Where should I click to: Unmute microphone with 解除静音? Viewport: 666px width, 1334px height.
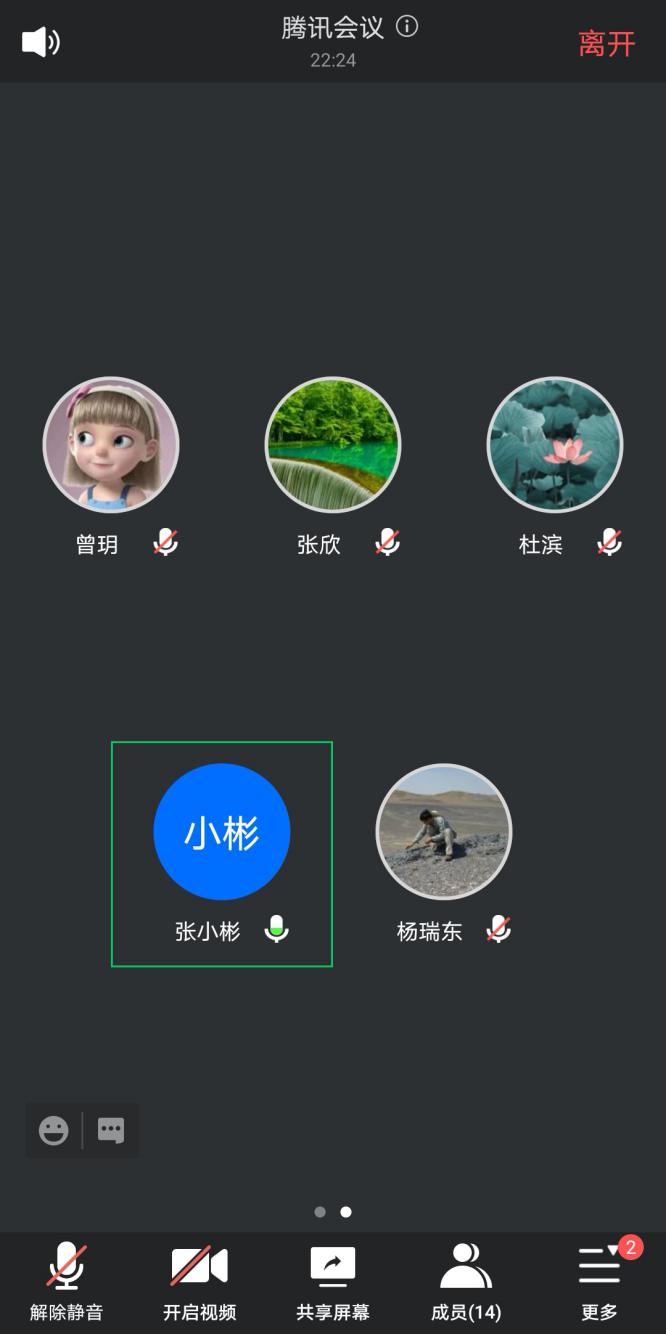coord(67,1281)
